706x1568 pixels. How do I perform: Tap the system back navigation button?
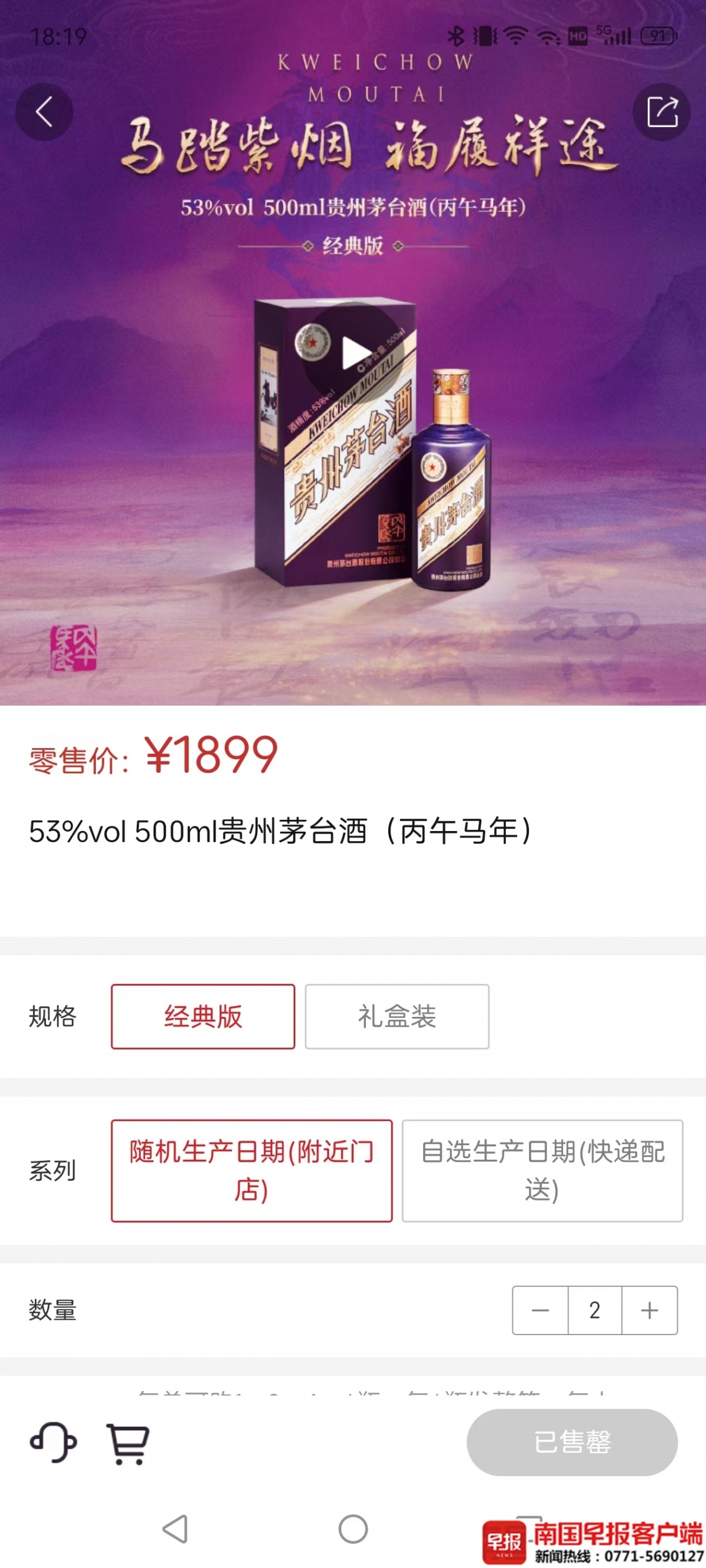tap(175, 1529)
